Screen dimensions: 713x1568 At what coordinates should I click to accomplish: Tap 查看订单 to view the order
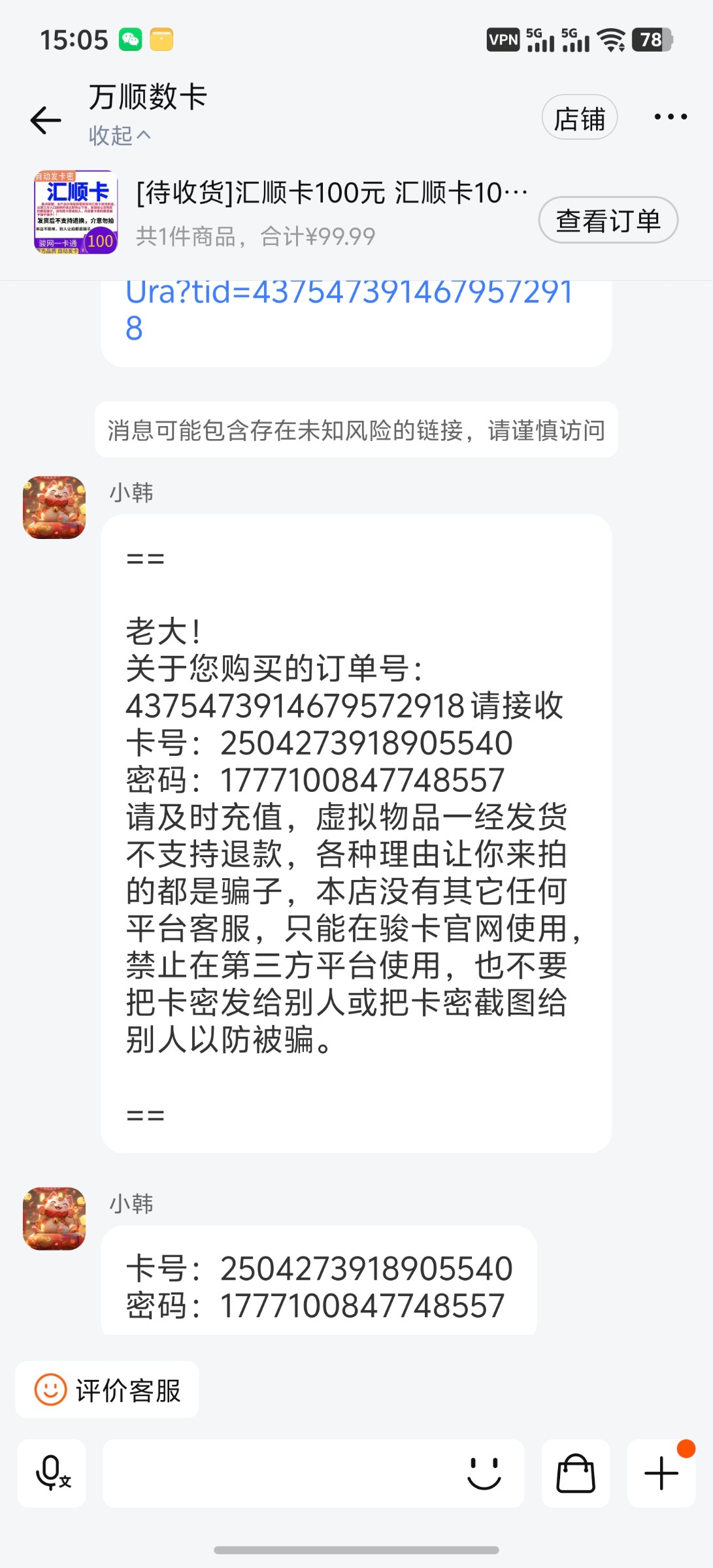(608, 221)
